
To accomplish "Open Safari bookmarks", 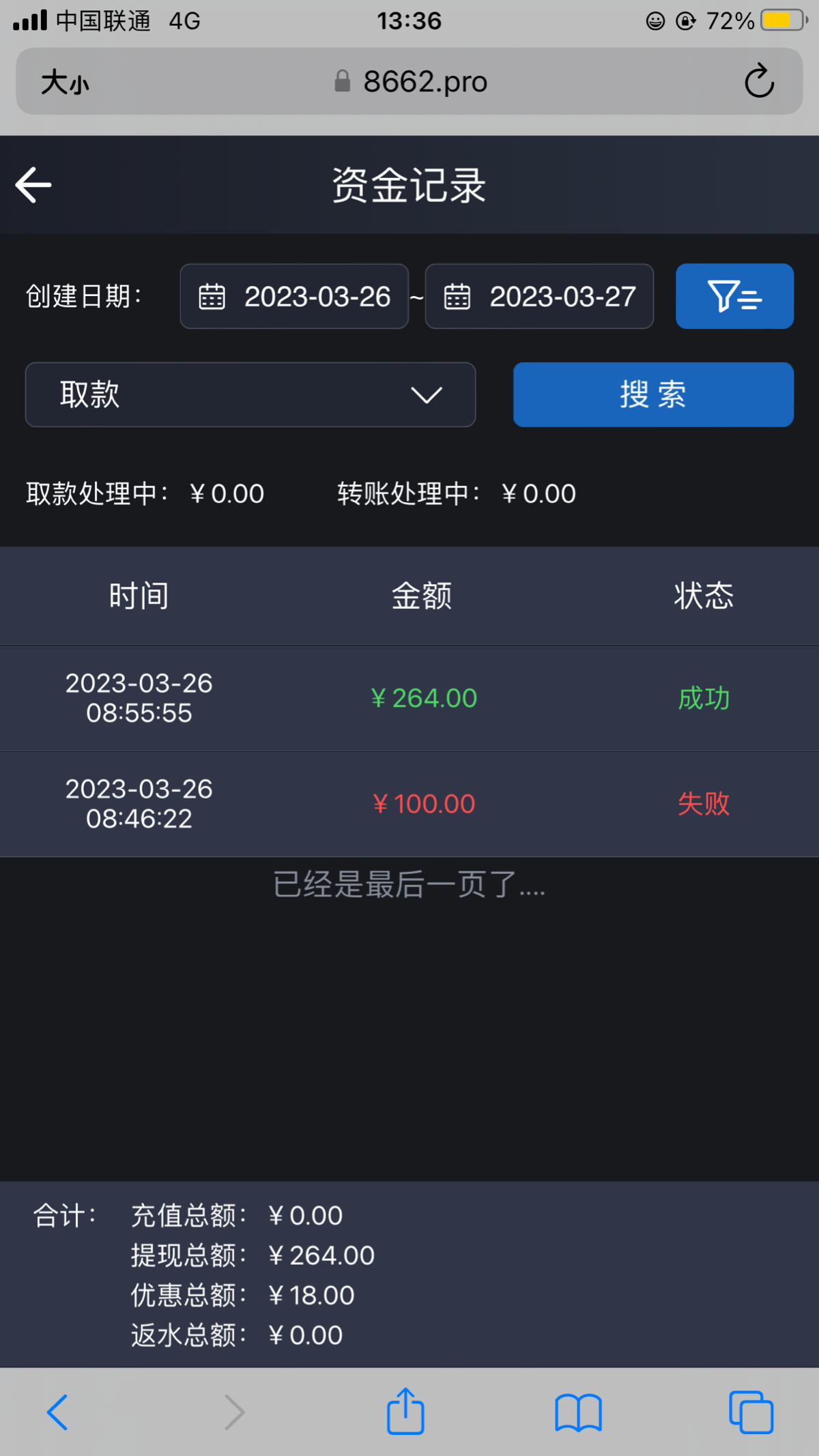I will pos(578,1412).
